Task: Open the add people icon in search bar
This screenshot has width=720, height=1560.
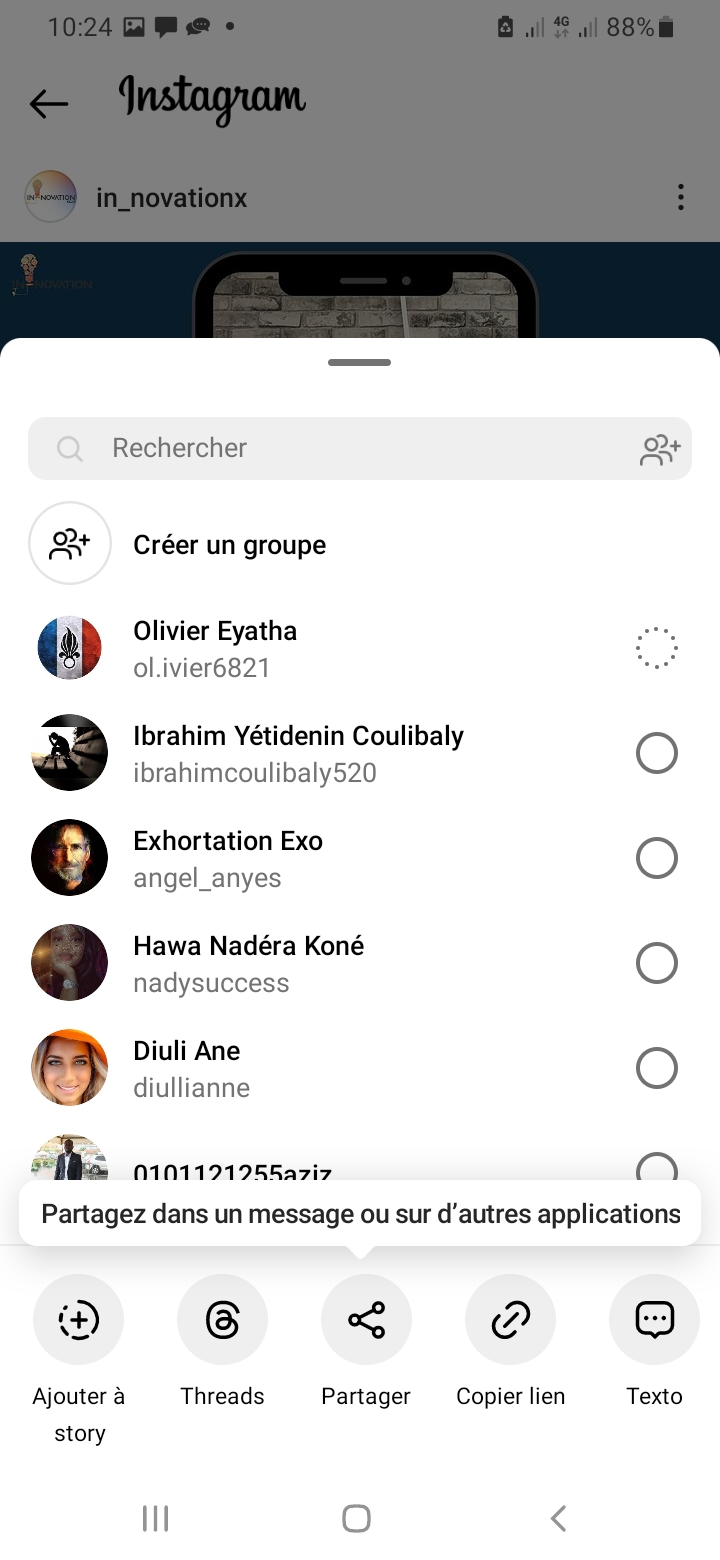Action: click(x=660, y=449)
